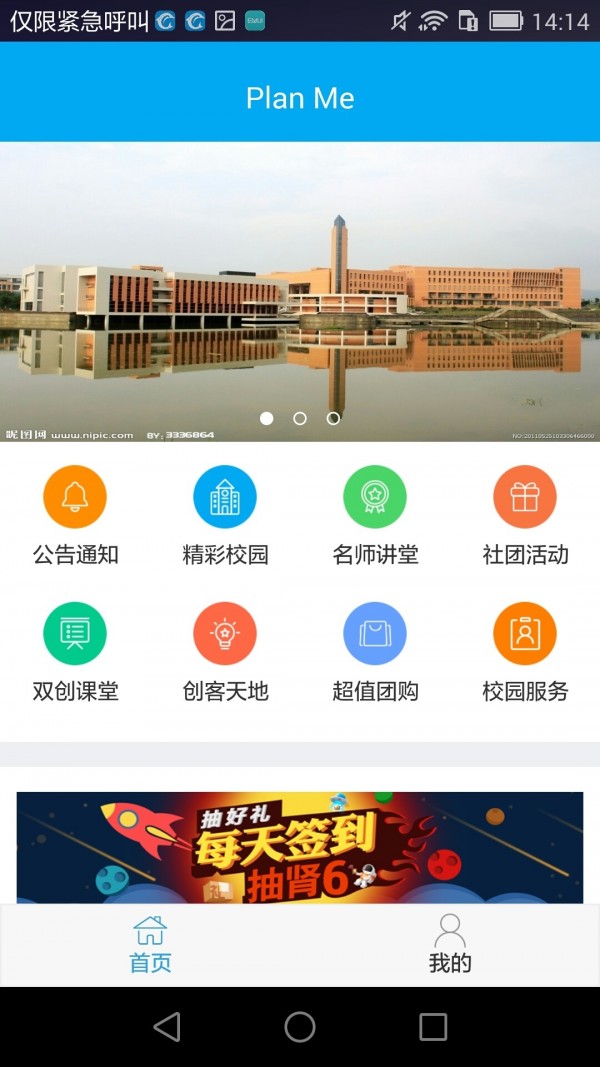Viewport: 600px width, 1067px height.
Task: Tap the campus building carousel image
Action: coord(300,290)
